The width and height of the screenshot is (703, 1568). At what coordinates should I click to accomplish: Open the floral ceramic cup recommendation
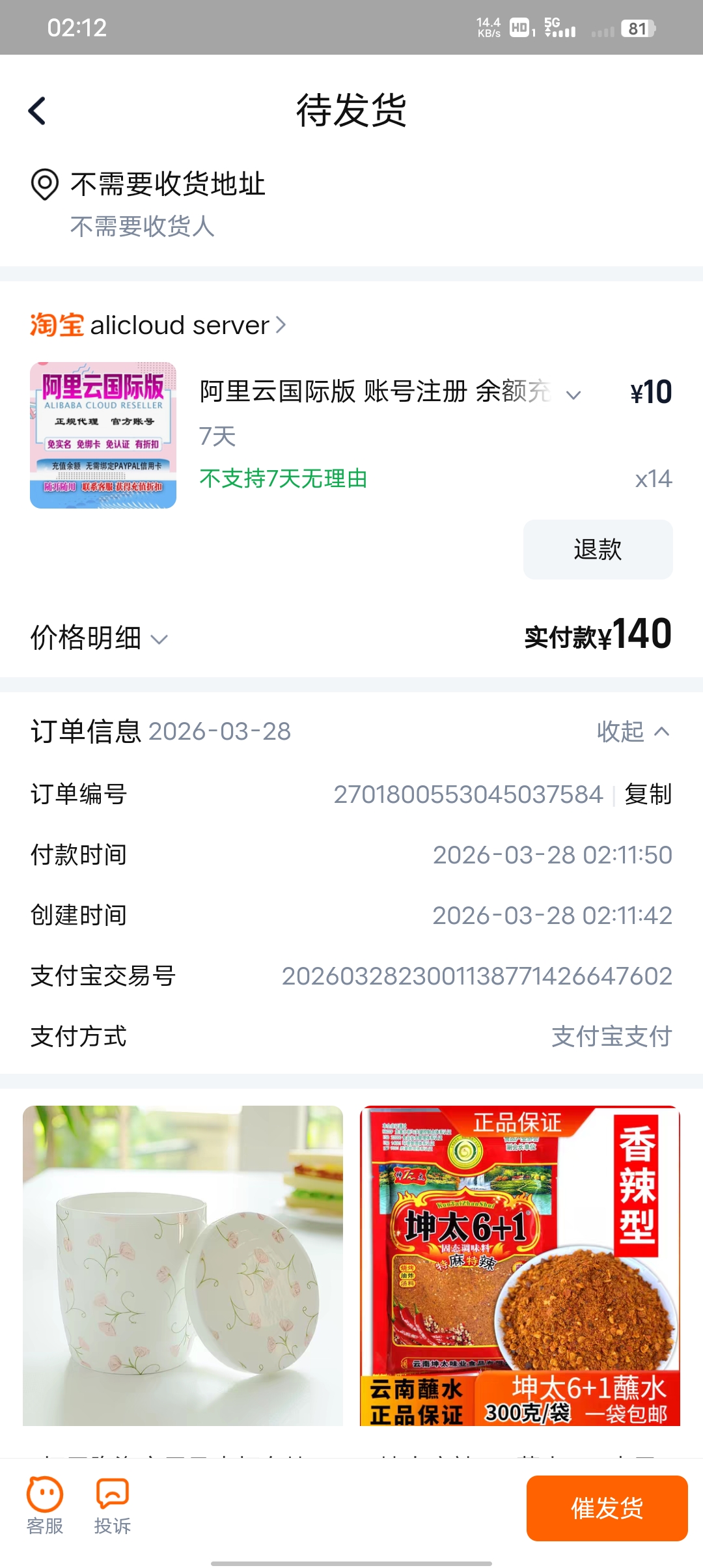(x=183, y=1265)
